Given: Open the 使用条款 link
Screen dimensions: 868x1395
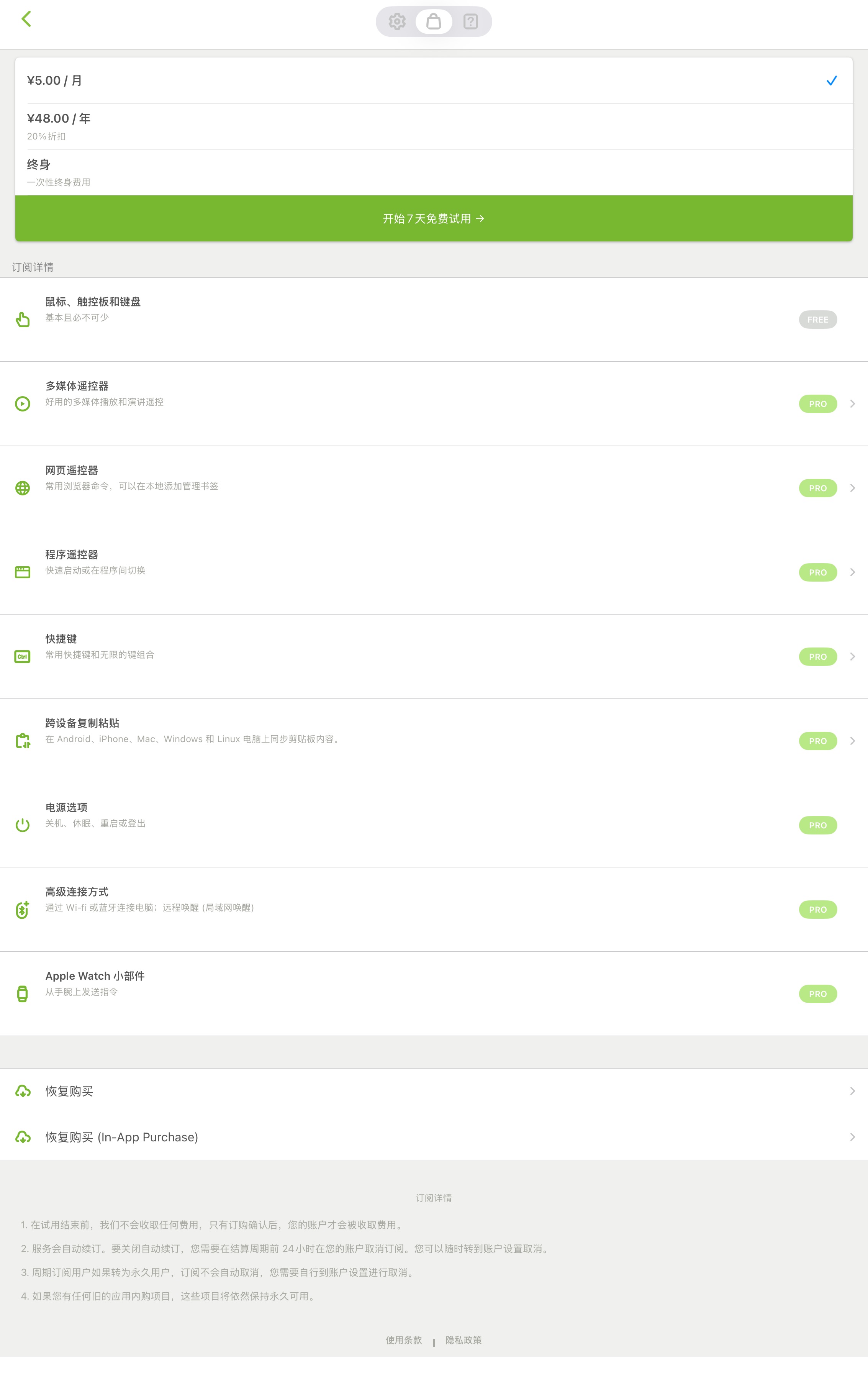Looking at the screenshot, I should pyautogui.click(x=404, y=1340).
